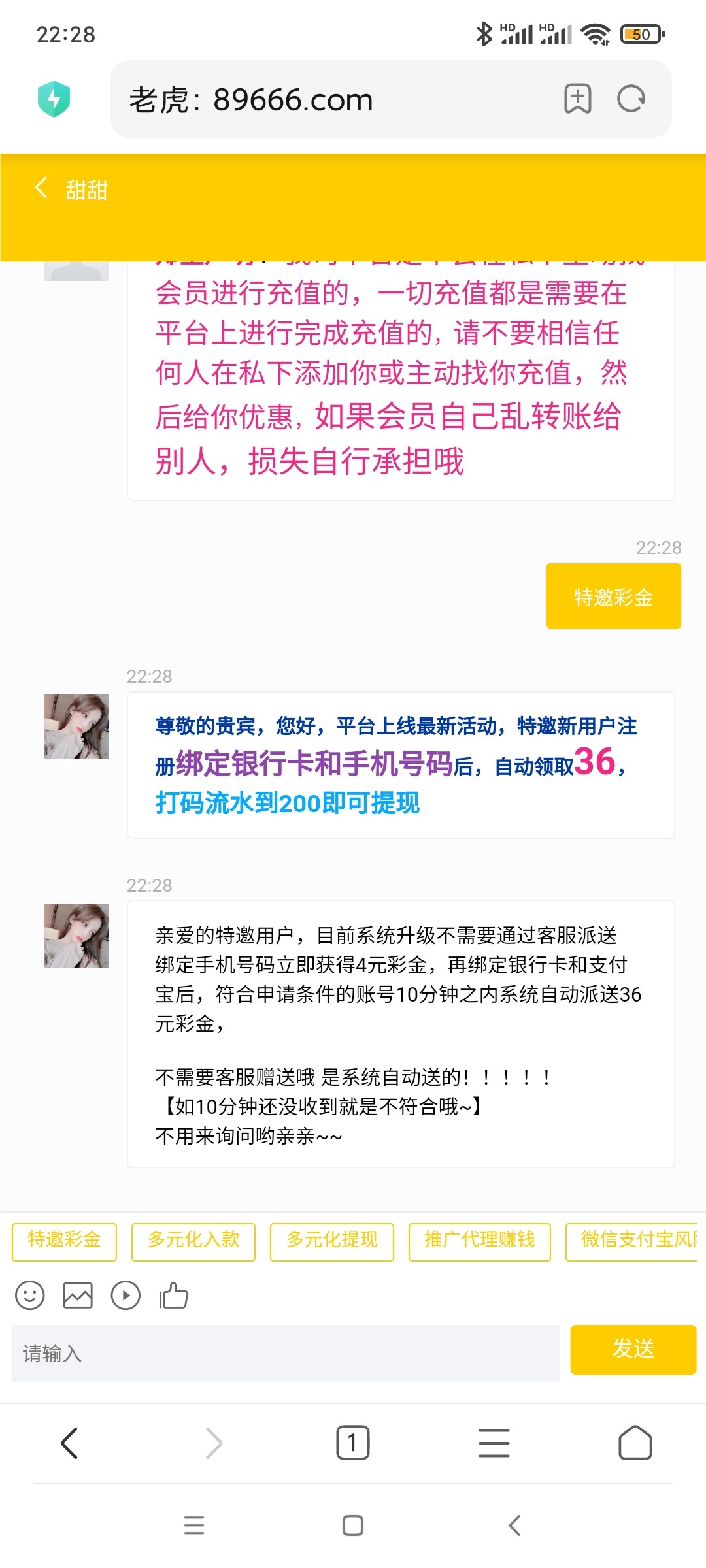
Task: Go back from the 甜甜 chat
Action: tap(42, 188)
